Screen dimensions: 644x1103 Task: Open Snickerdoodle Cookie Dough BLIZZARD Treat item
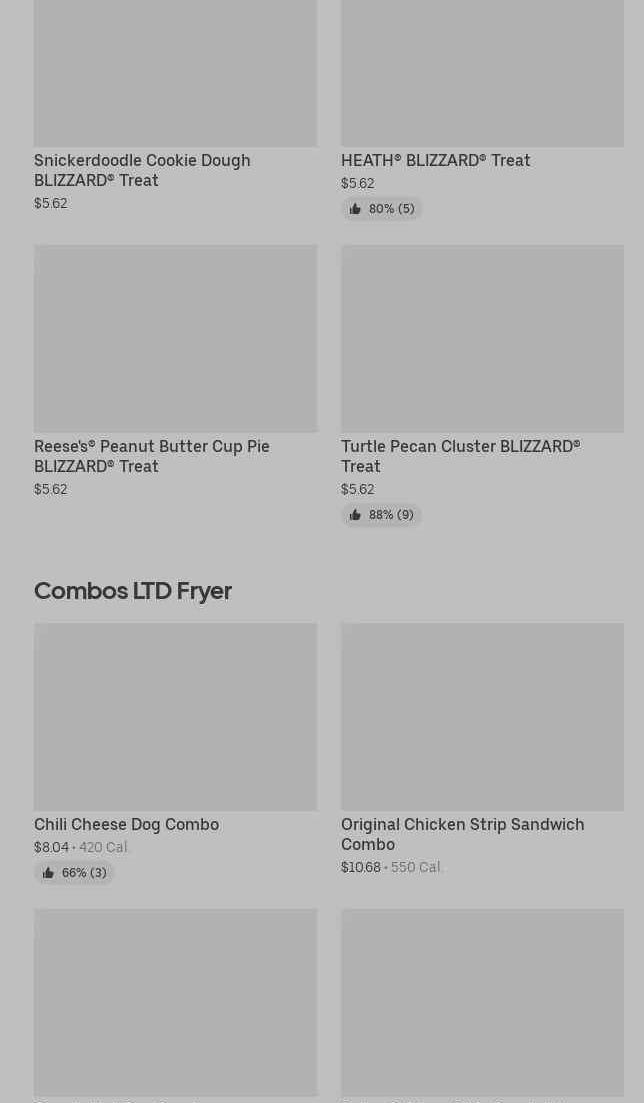click(175, 106)
